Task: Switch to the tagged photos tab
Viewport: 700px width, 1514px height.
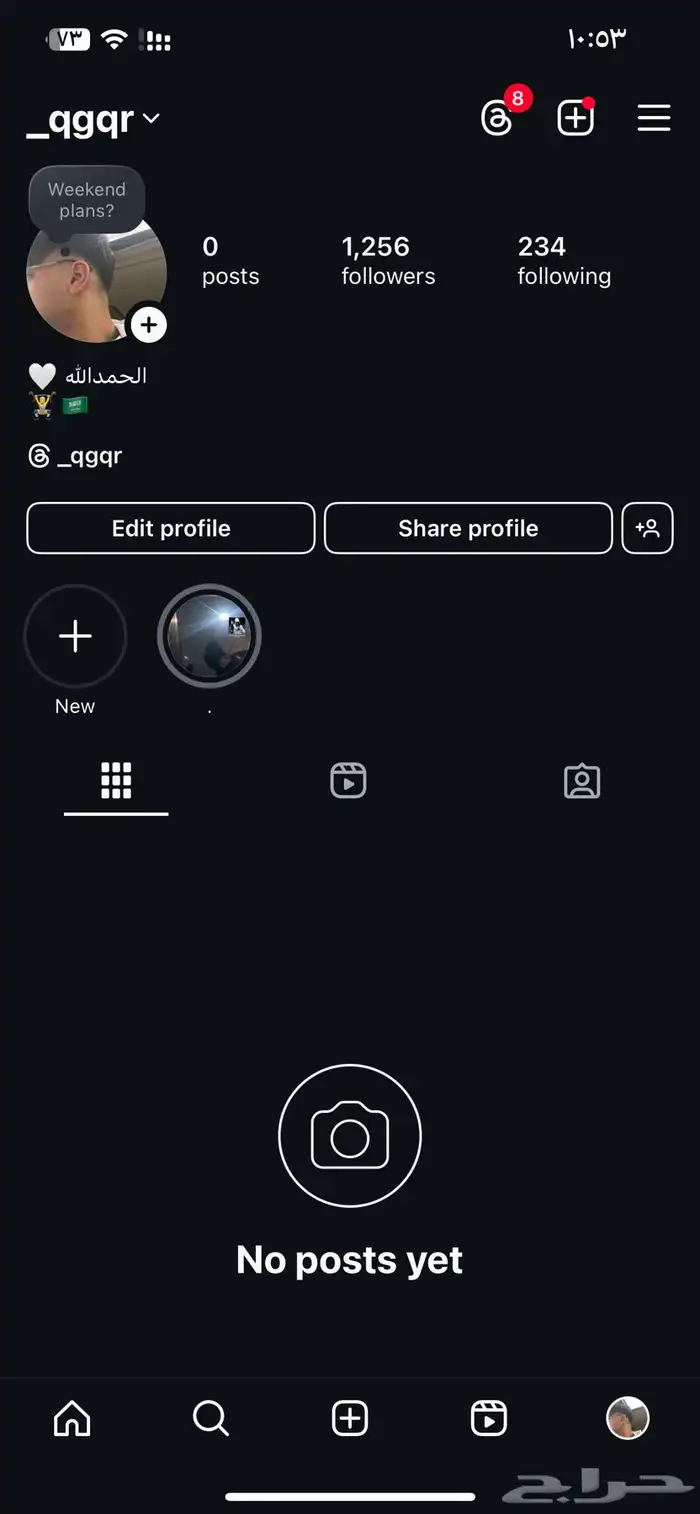Action: pos(582,780)
